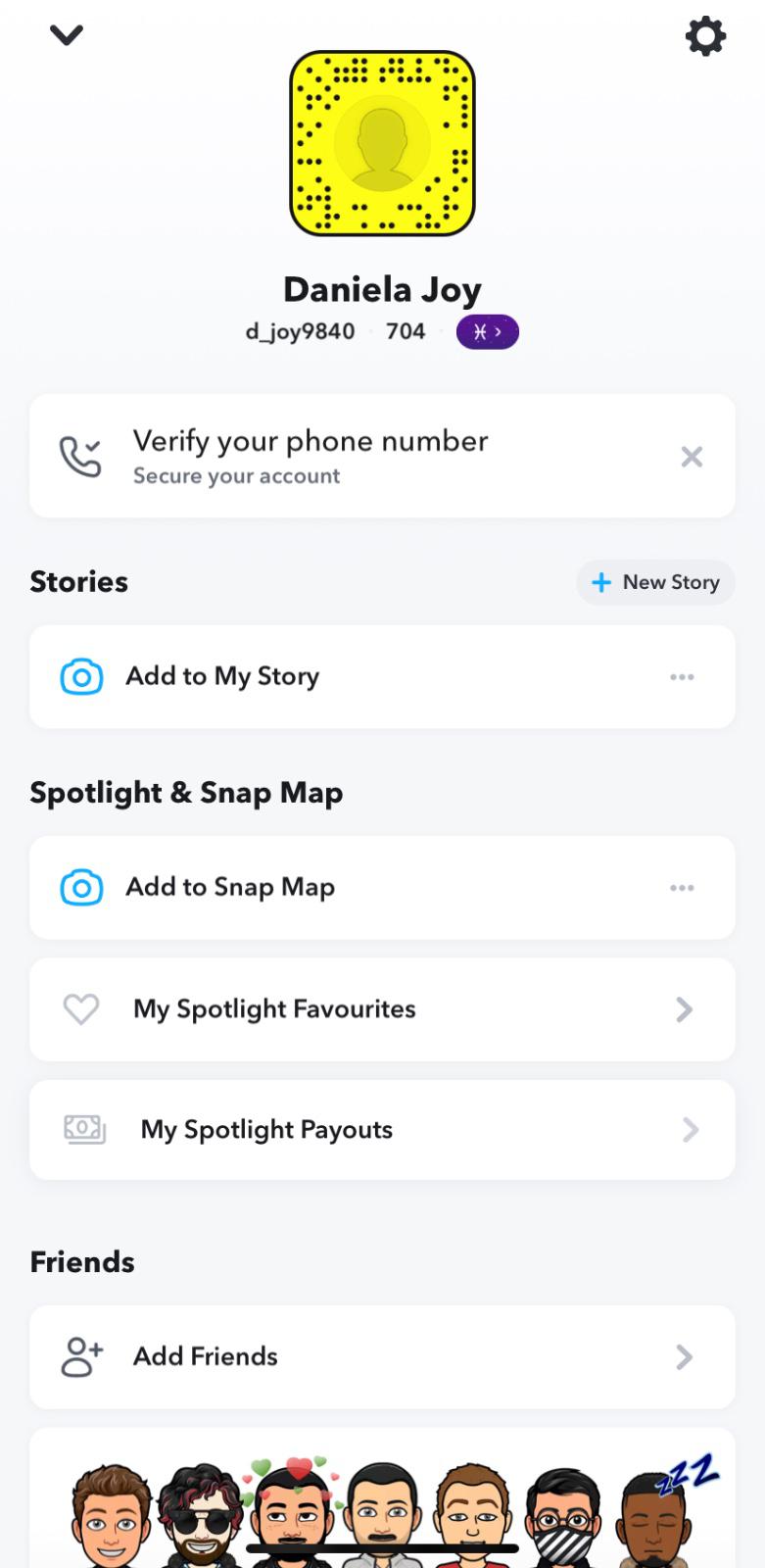The image size is (765, 1568).
Task: Open more options for My Story
Action: point(682,677)
